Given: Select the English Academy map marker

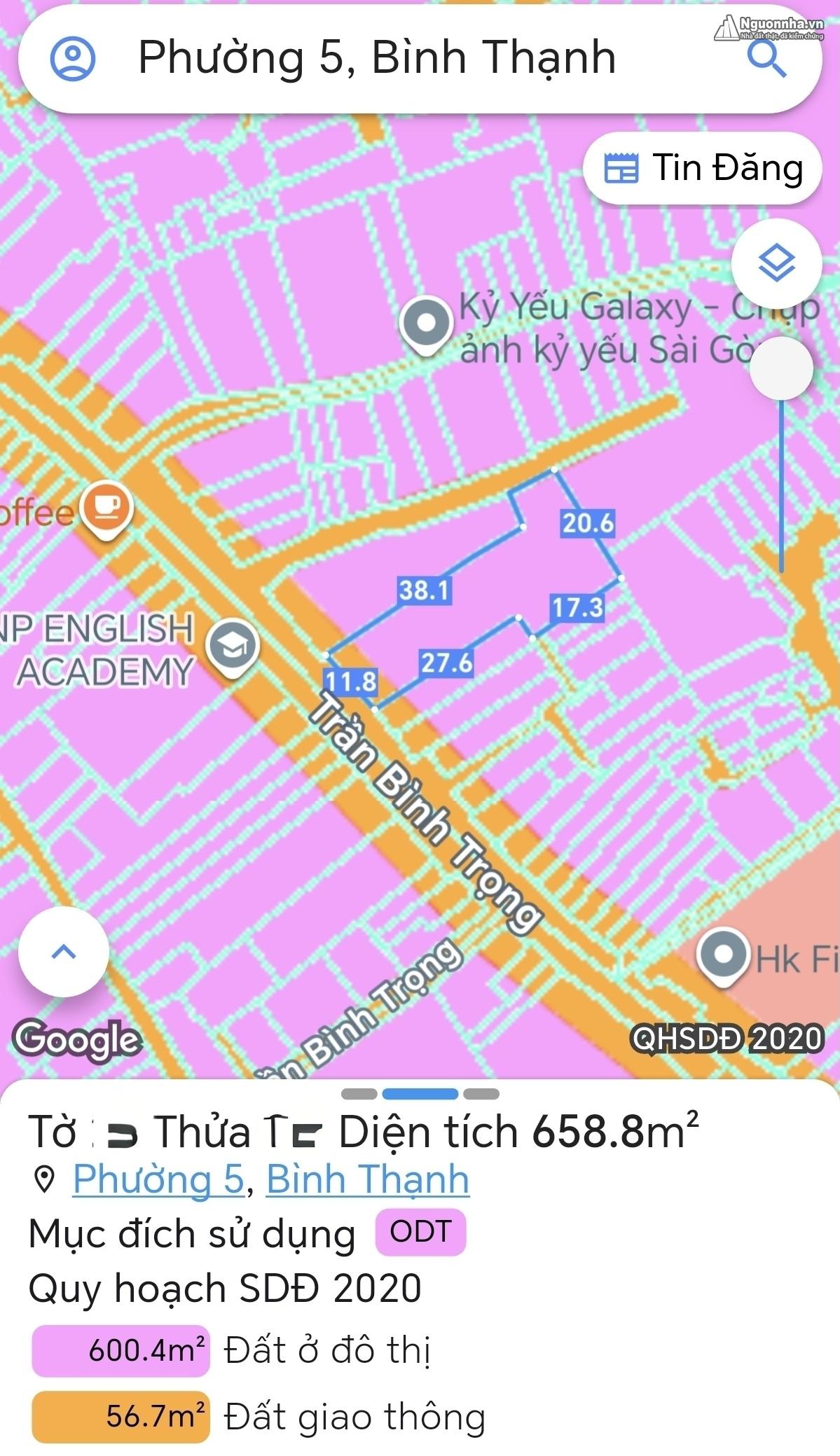Looking at the screenshot, I should [x=234, y=648].
